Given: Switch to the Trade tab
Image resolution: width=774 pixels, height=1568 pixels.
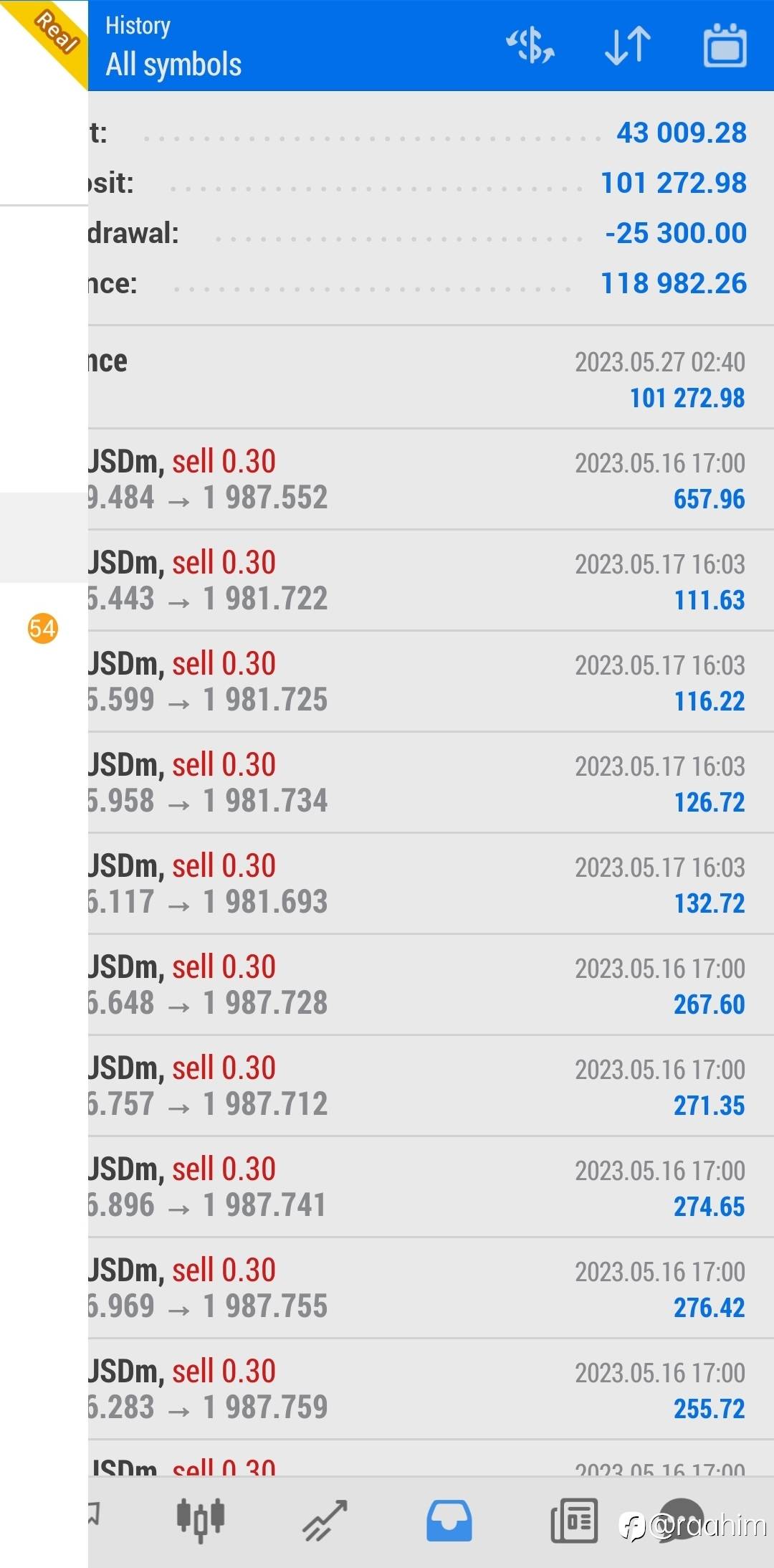Looking at the screenshot, I should (x=325, y=1520).
